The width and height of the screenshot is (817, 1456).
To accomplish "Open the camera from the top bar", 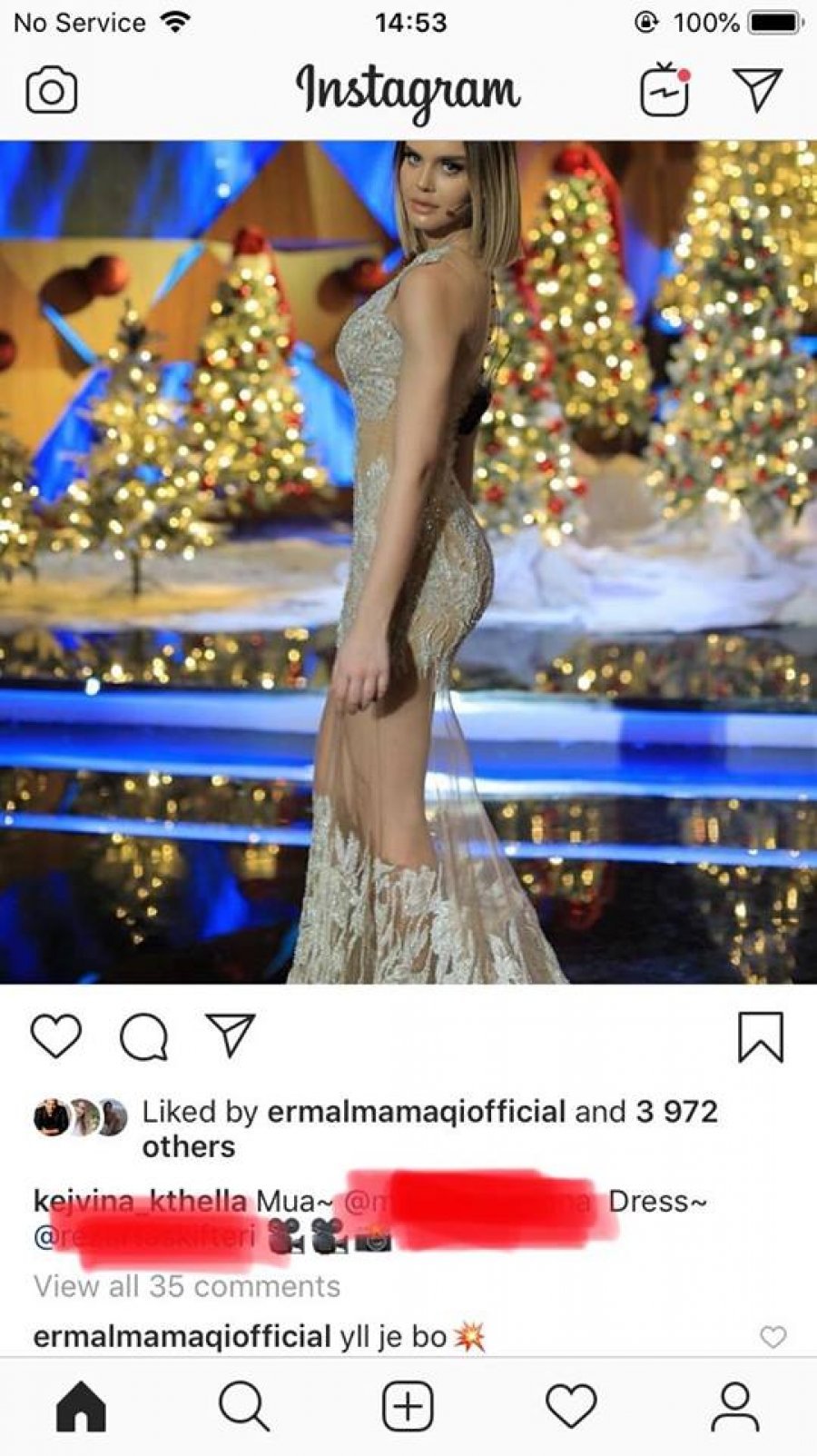I will point(52,92).
